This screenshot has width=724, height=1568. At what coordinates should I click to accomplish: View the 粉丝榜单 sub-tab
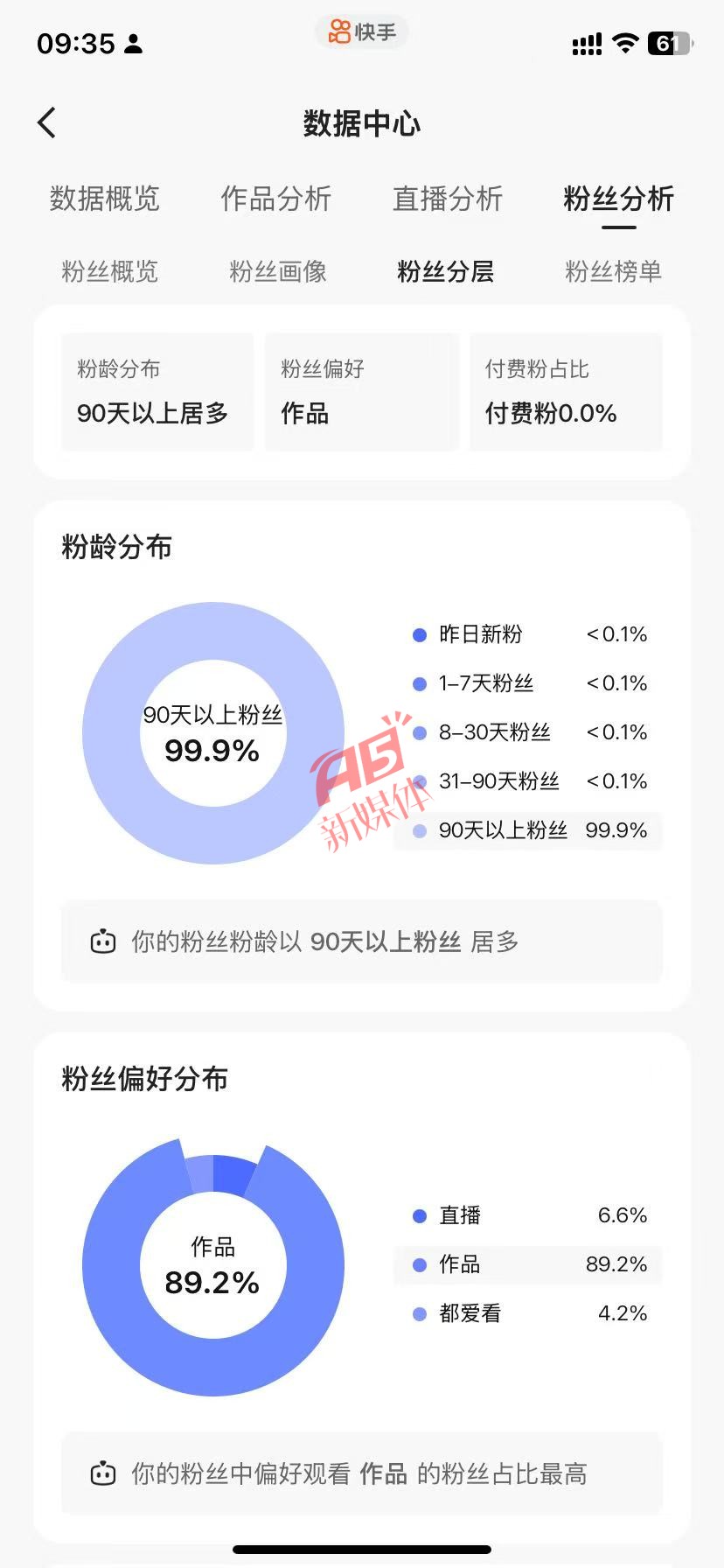pyautogui.click(x=614, y=271)
